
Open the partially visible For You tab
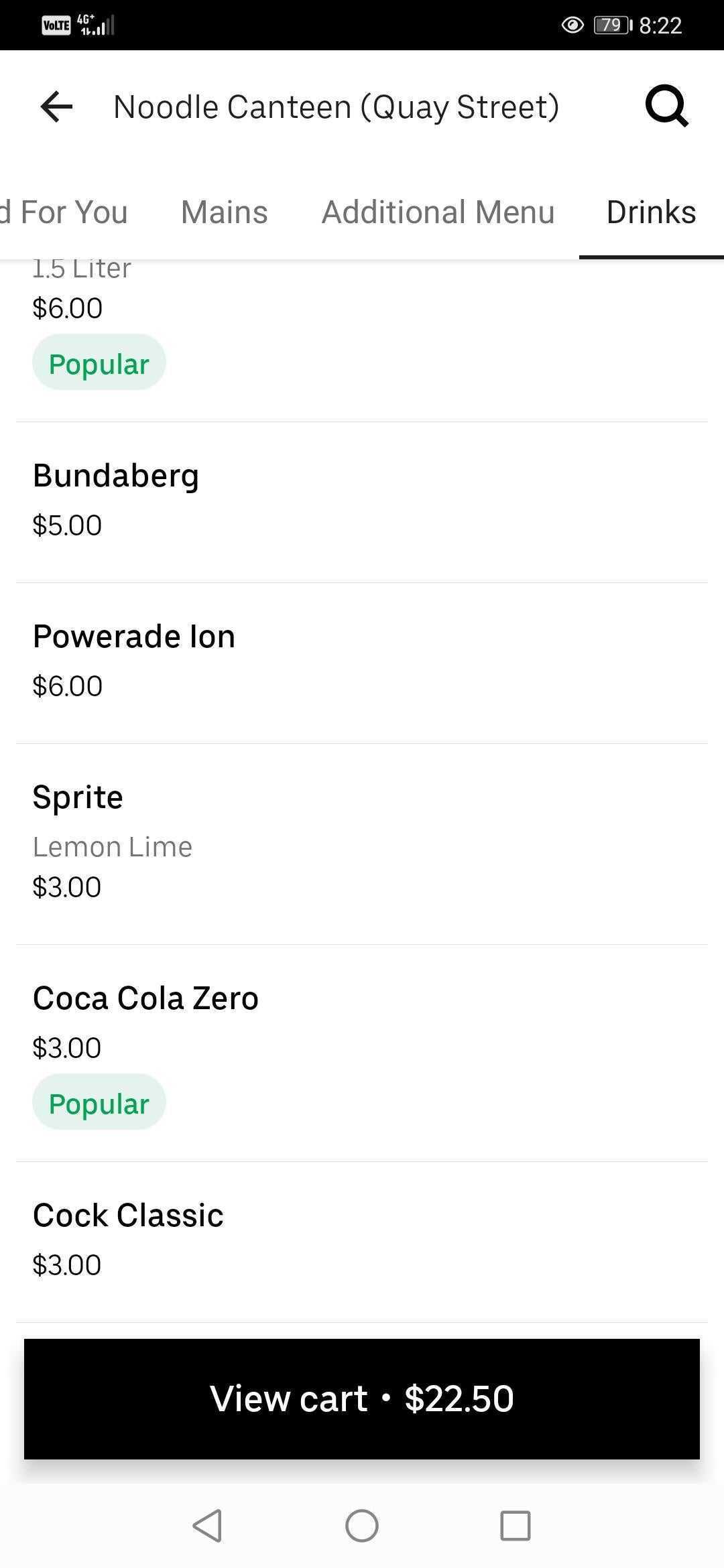click(x=64, y=212)
